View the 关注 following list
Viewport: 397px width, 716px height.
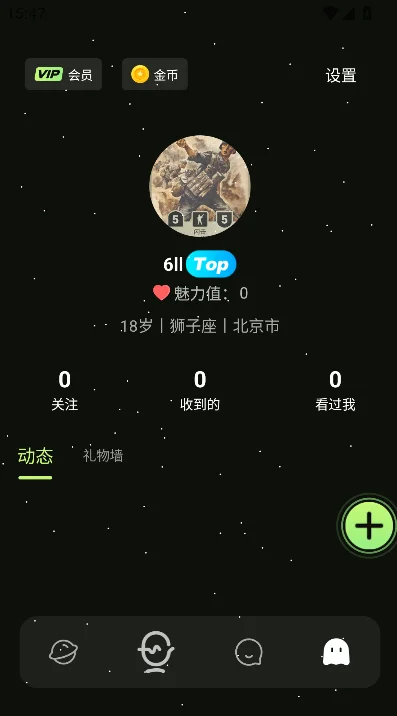click(x=64, y=390)
